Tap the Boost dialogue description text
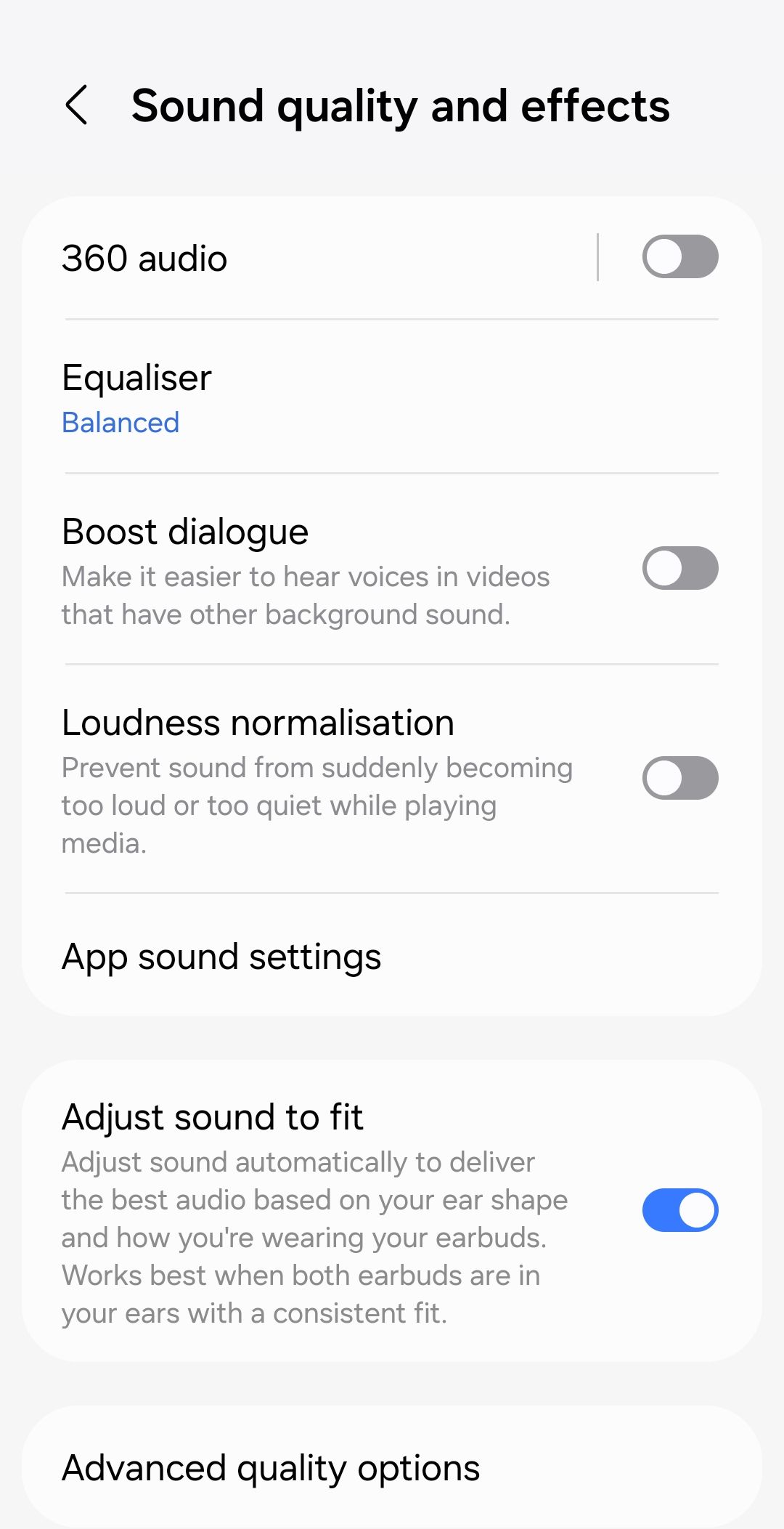 [305, 594]
